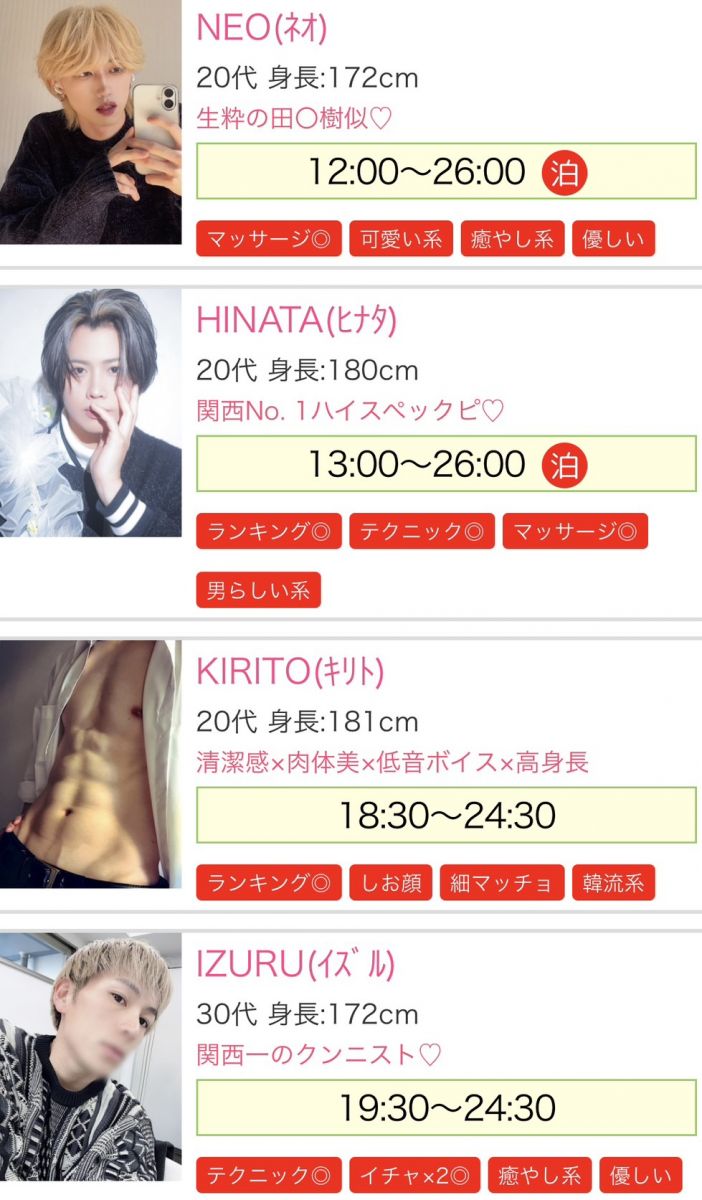The width and height of the screenshot is (702, 1200).
Task: Open the HINATA(ヒナタ) name link
Action: [x=297, y=320]
